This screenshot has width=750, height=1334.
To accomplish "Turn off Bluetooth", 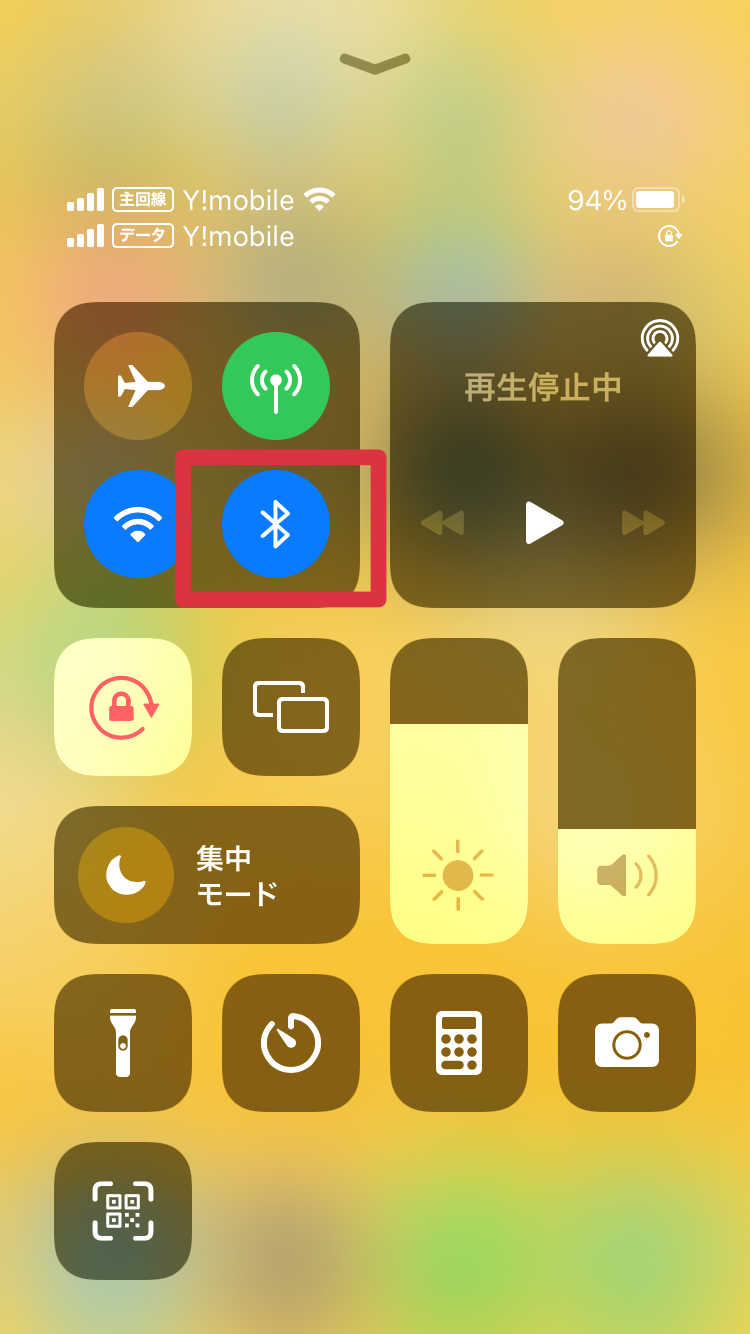I will (x=276, y=524).
